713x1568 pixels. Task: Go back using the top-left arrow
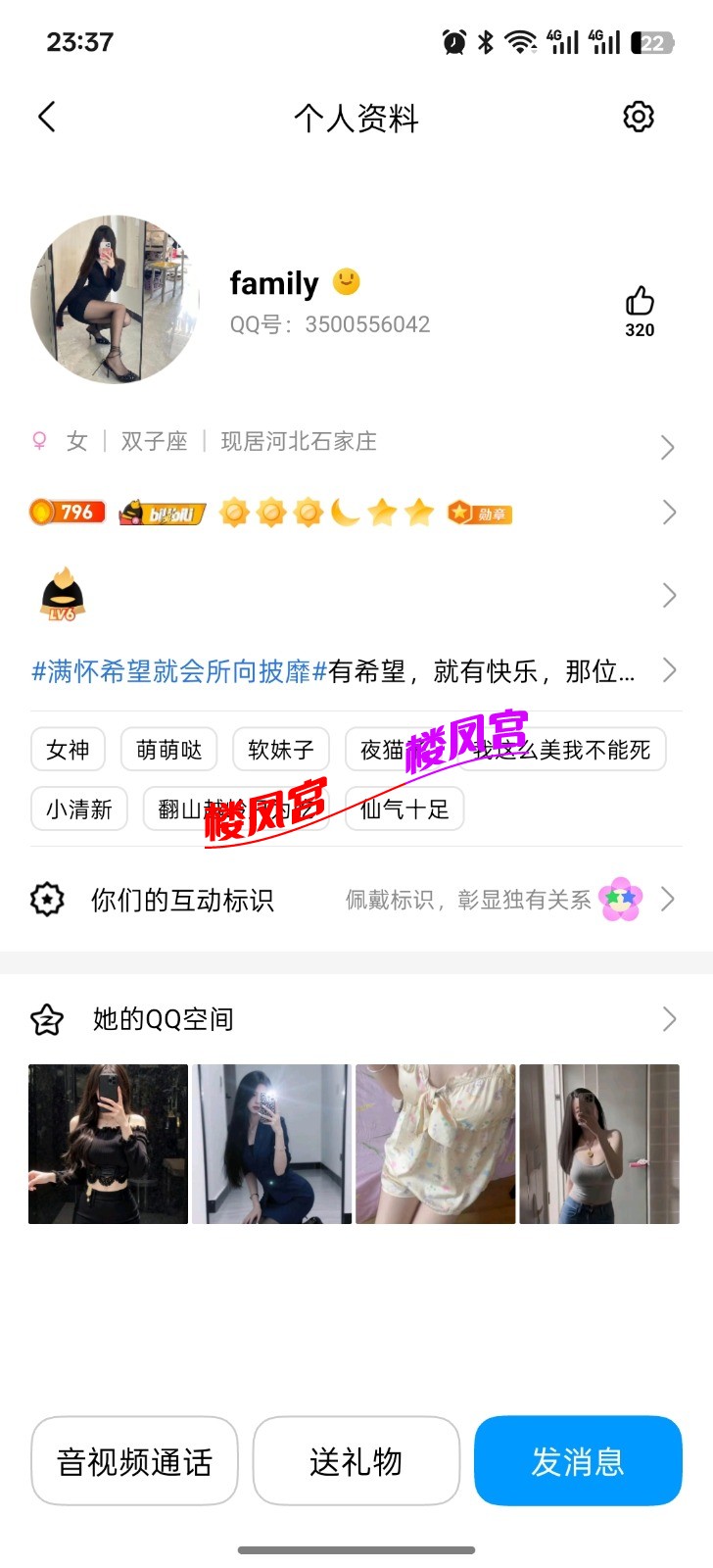47,118
